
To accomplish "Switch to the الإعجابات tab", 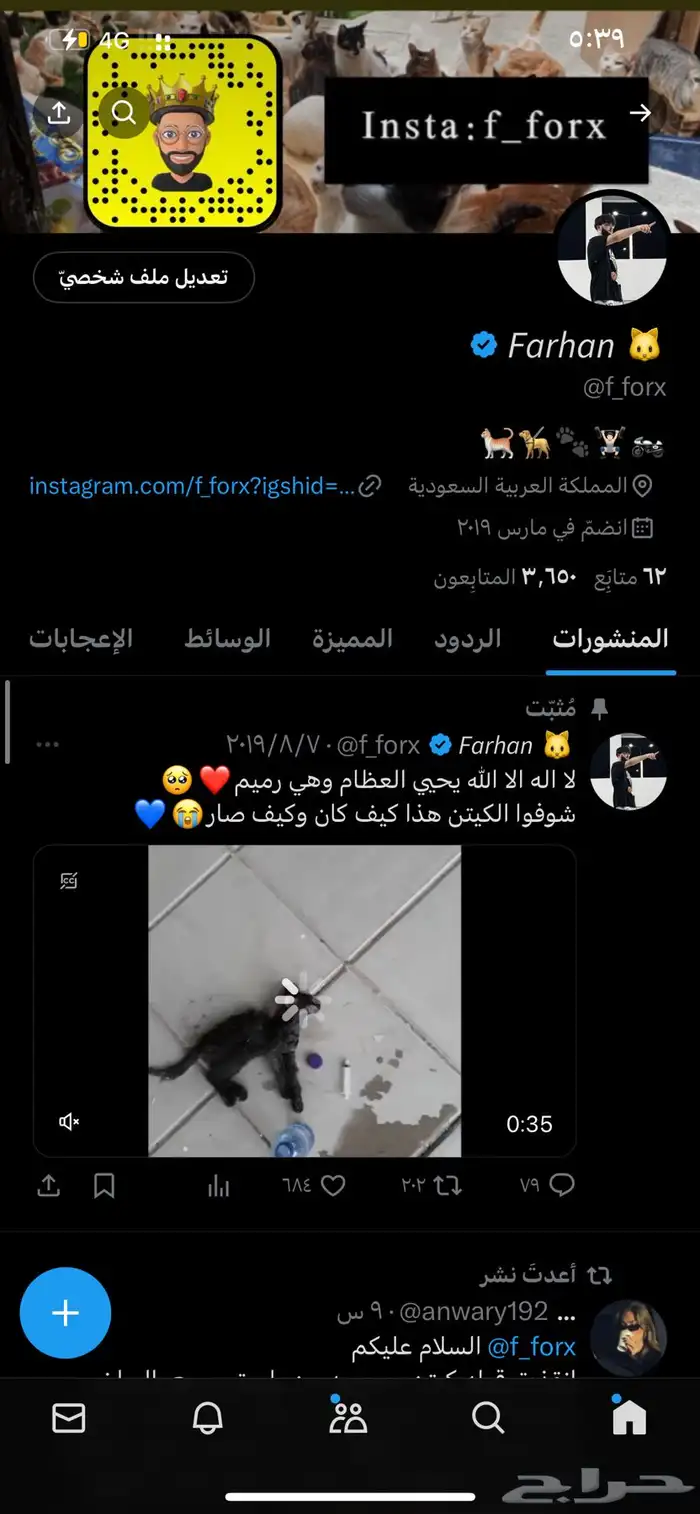I will click(x=81, y=638).
